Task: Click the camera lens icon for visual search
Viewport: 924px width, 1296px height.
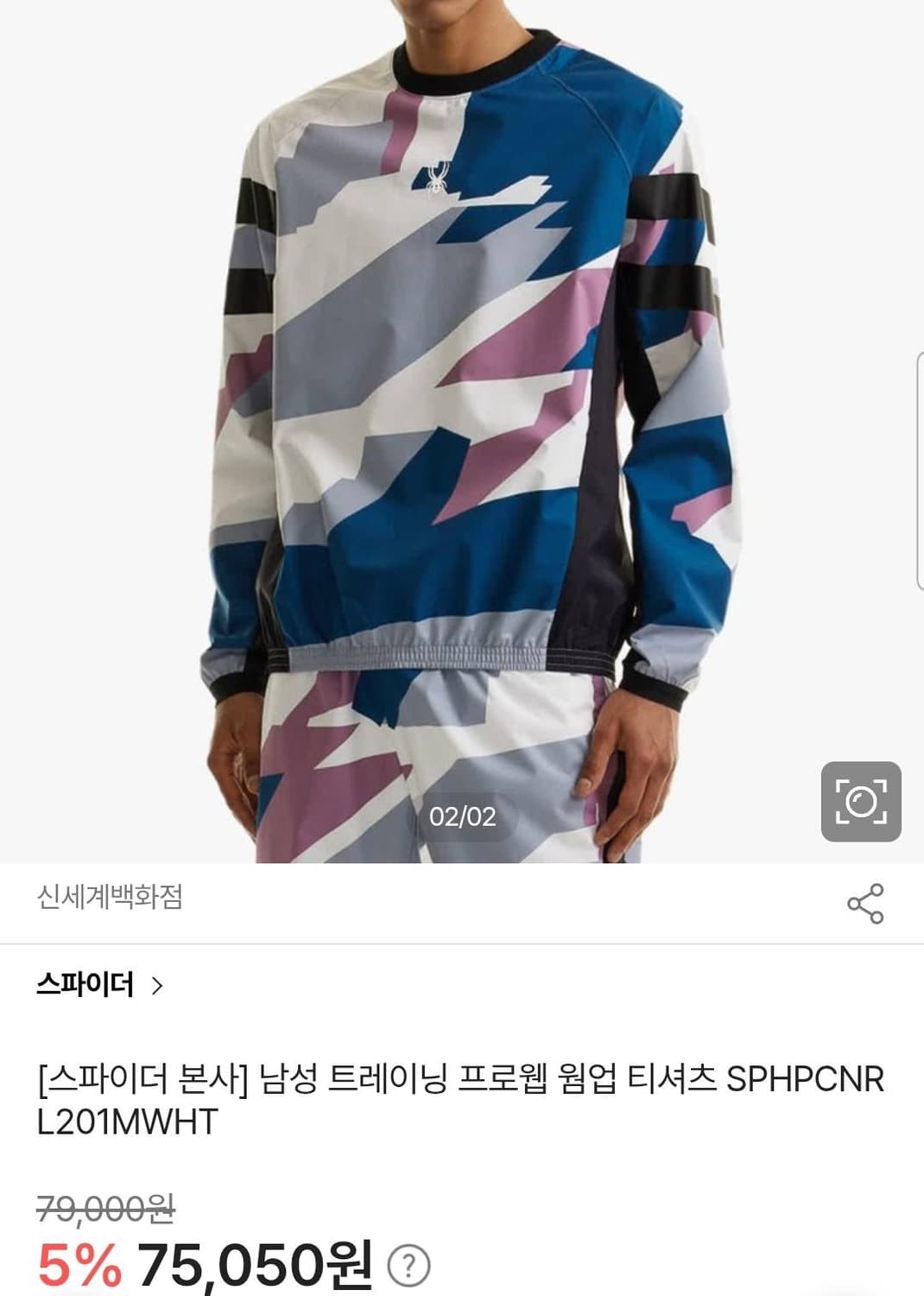Action: (862, 800)
